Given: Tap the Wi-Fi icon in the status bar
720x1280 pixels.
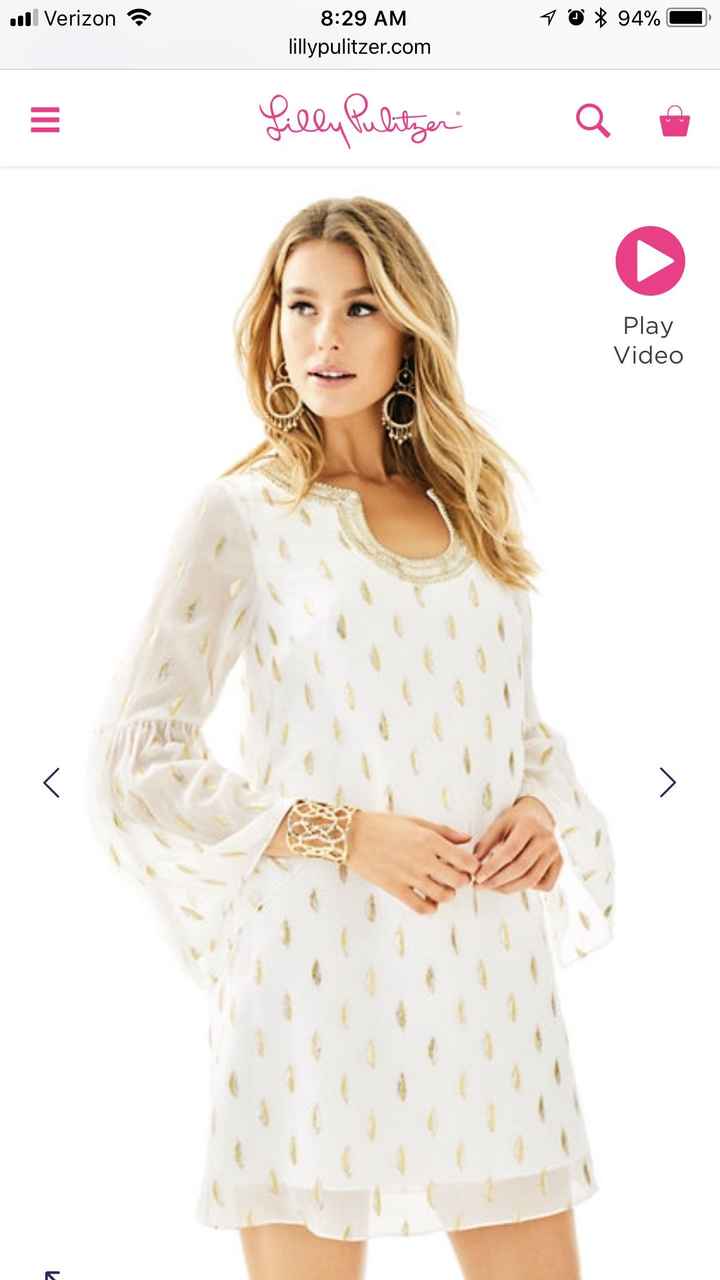Looking at the screenshot, I should (138, 17).
